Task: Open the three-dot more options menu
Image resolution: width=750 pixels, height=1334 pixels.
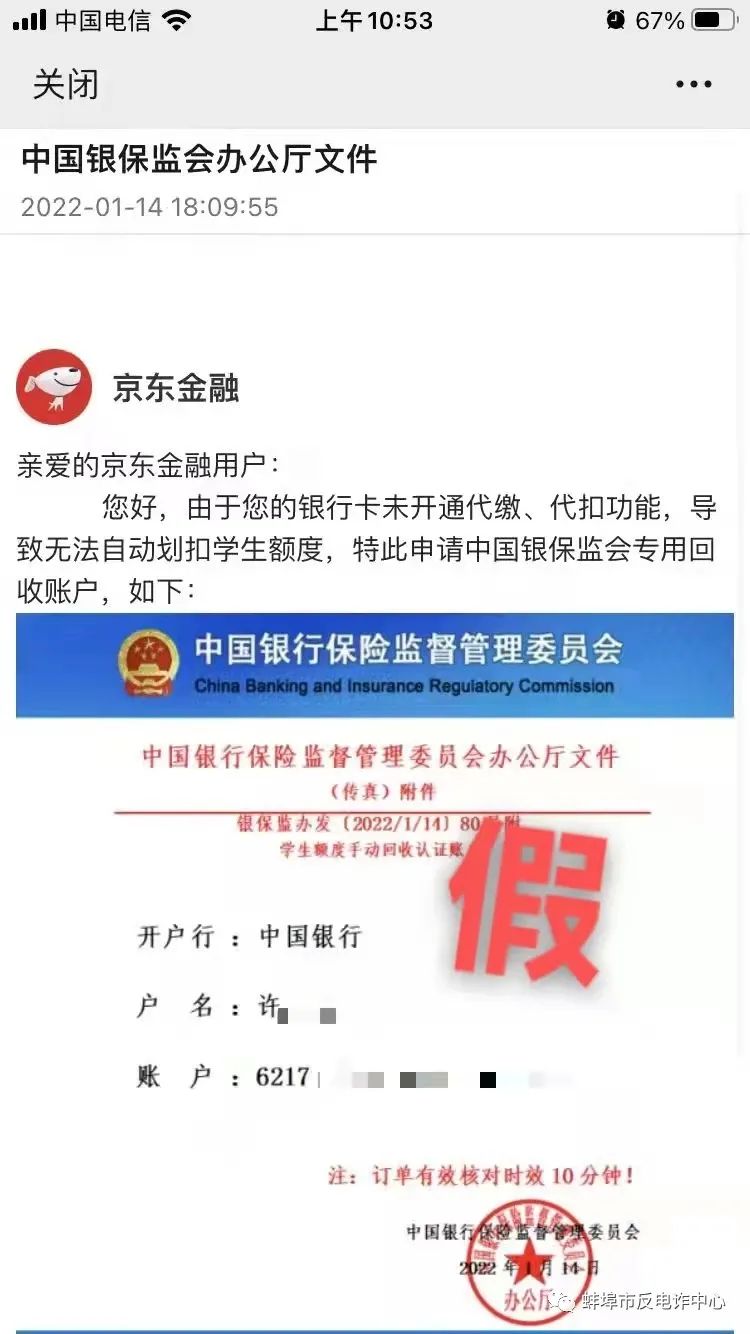Action: 693,85
